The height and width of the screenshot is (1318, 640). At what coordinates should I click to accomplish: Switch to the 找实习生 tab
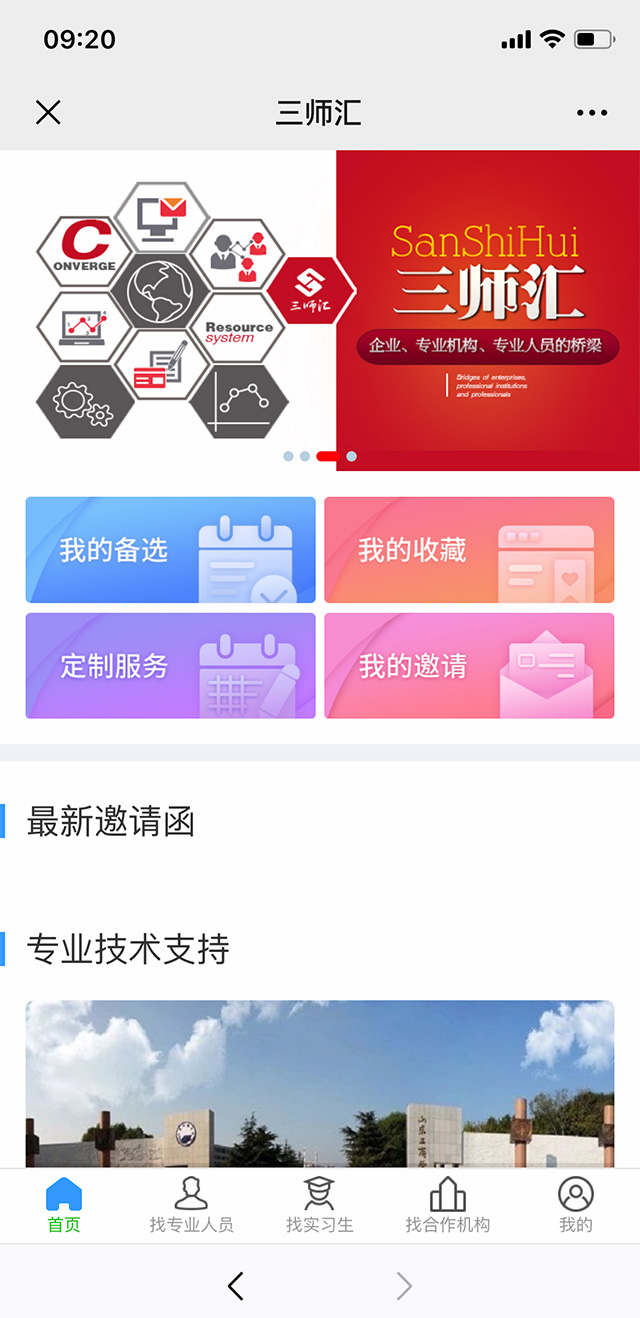tap(319, 1205)
